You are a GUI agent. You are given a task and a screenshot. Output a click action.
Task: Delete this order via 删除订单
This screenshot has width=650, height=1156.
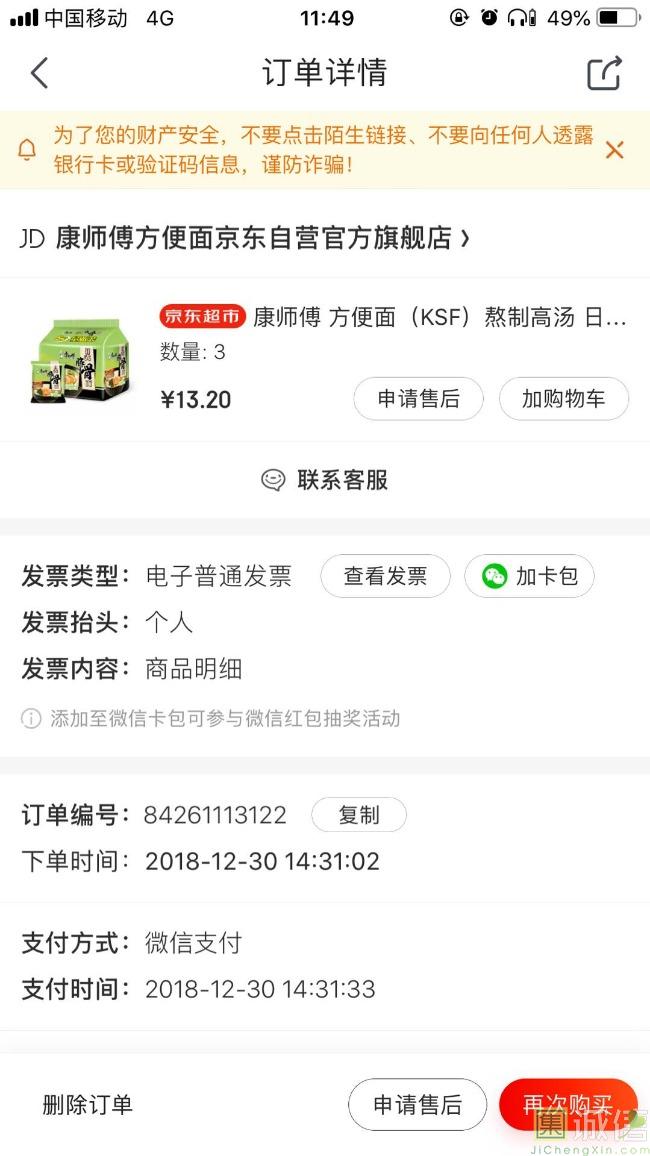[88, 1105]
